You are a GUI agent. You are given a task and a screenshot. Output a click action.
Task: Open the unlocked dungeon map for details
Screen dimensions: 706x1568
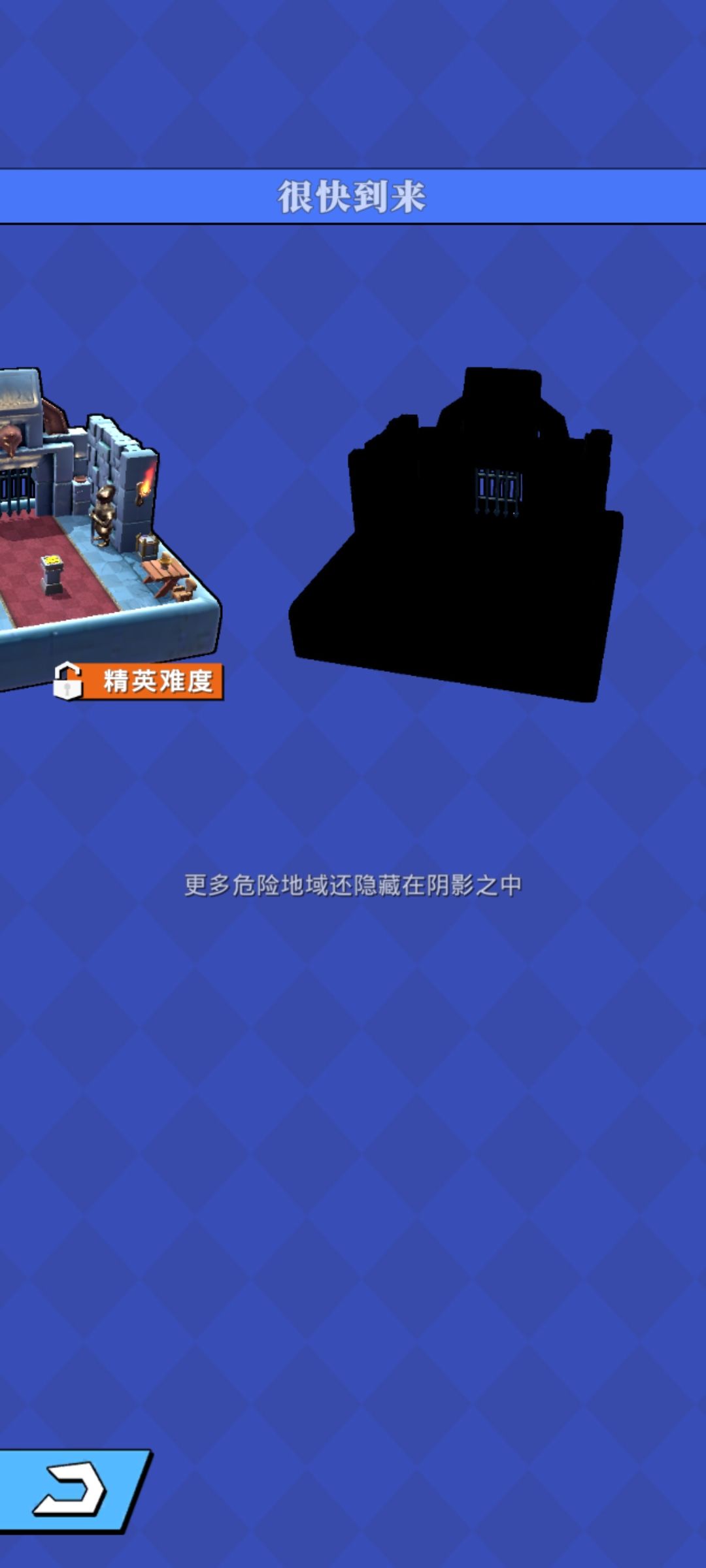click(105, 523)
